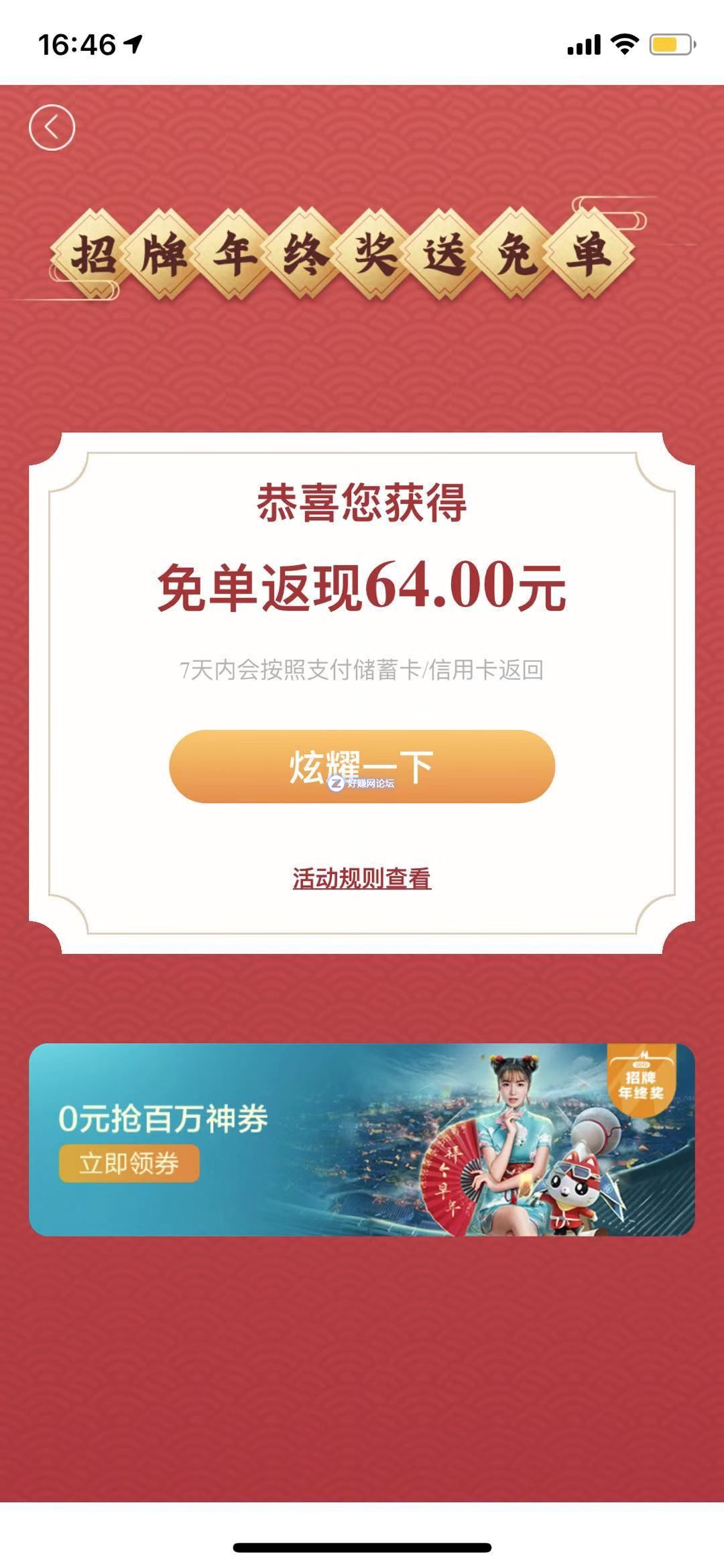Open the 活动规则查看 rules link
The height and width of the screenshot is (1568, 724).
pyautogui.click(x=361, y=878)
